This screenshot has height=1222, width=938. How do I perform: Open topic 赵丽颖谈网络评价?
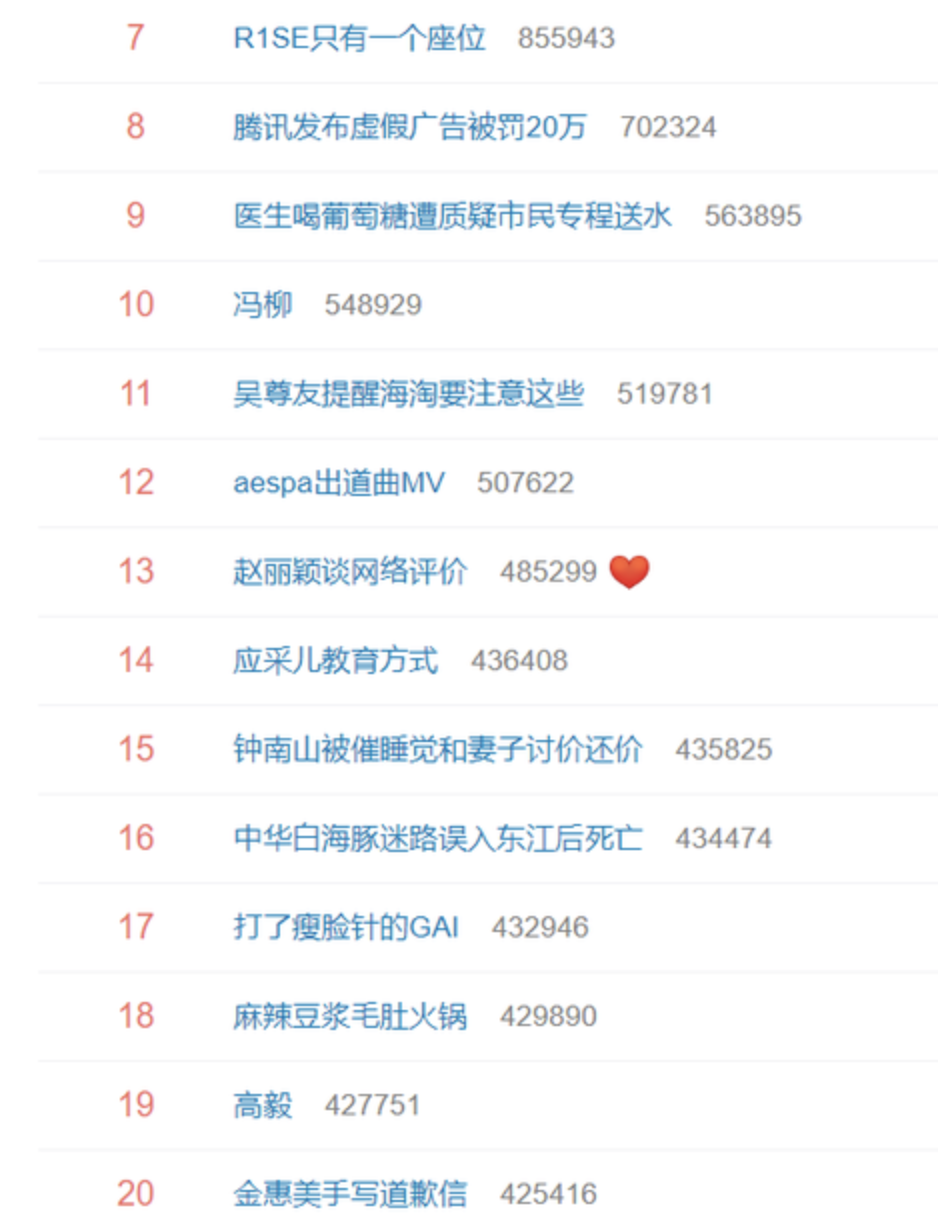tap(350, 572)
